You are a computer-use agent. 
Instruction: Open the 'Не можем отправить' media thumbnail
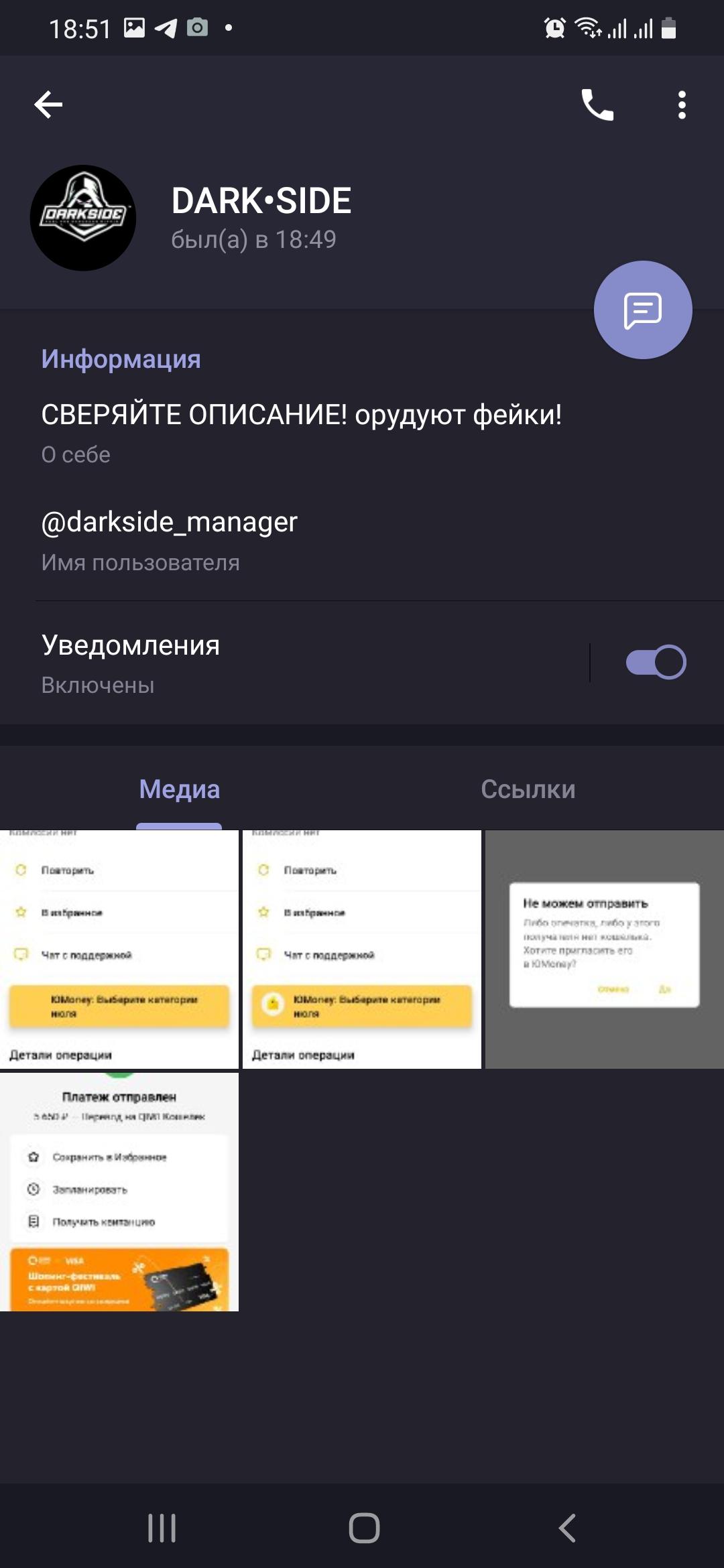pyautogui.click(x=604, y=949)
